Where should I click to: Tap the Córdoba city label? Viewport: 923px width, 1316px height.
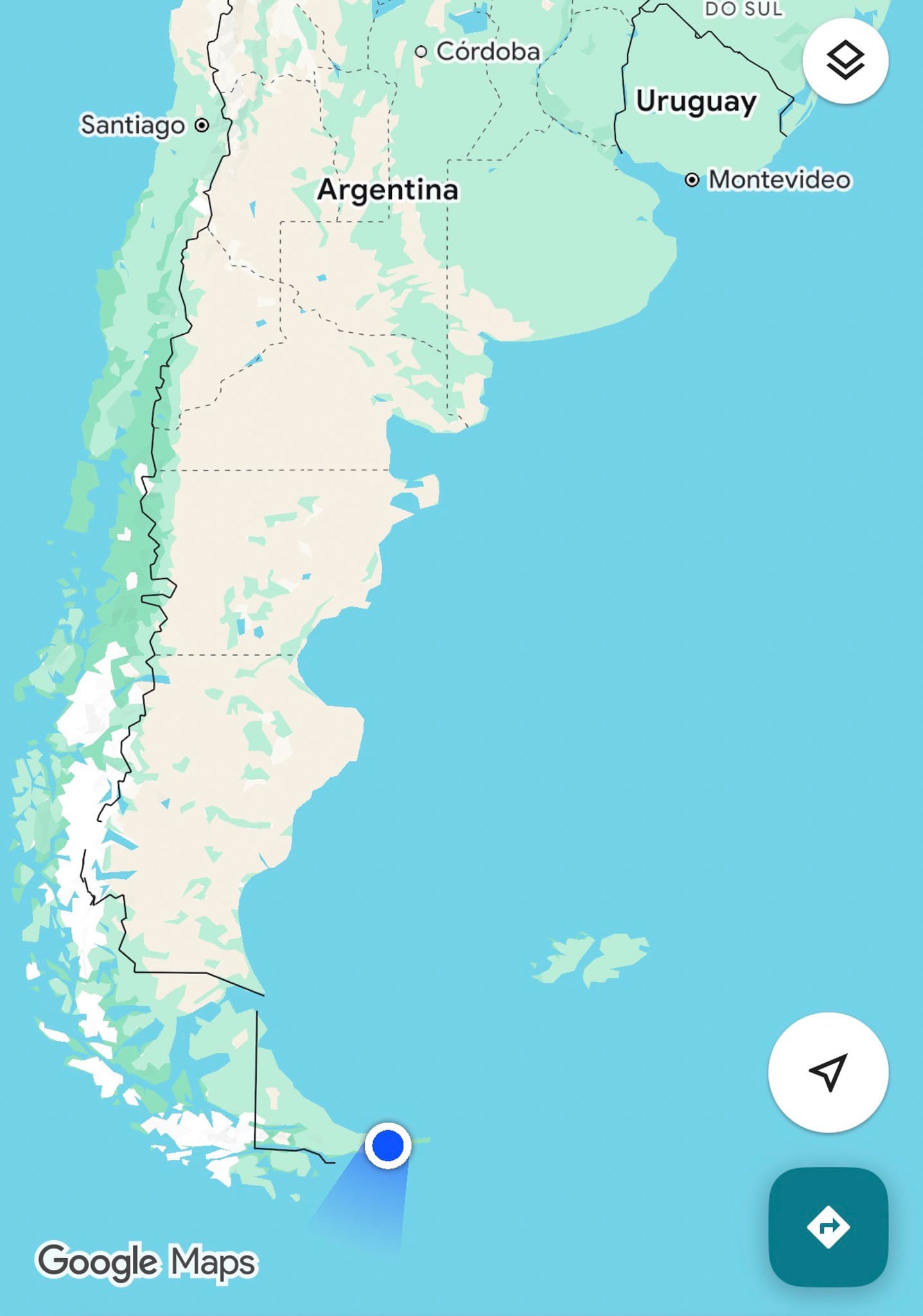click(488, 51)
